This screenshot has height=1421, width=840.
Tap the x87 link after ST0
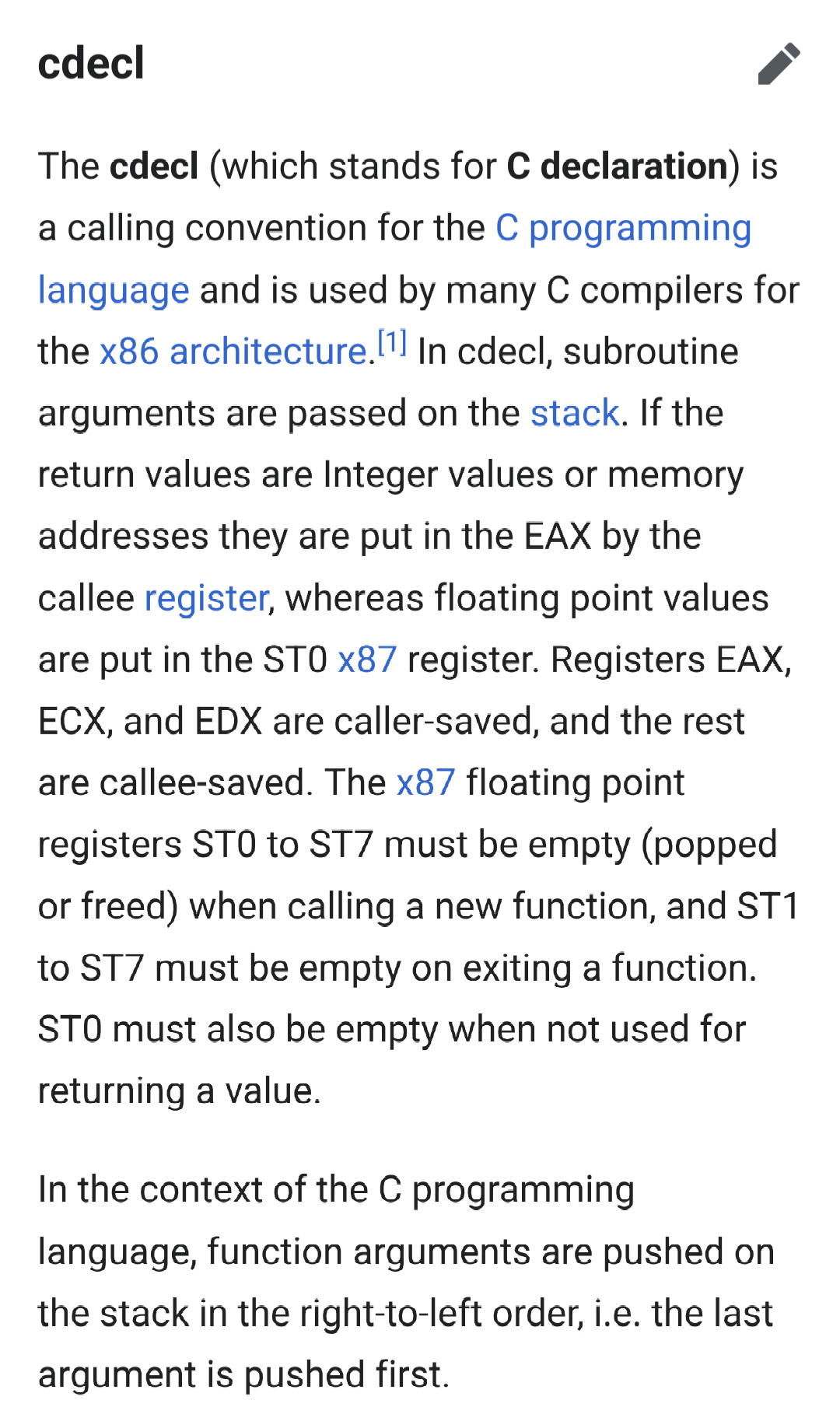pos(367,660)
